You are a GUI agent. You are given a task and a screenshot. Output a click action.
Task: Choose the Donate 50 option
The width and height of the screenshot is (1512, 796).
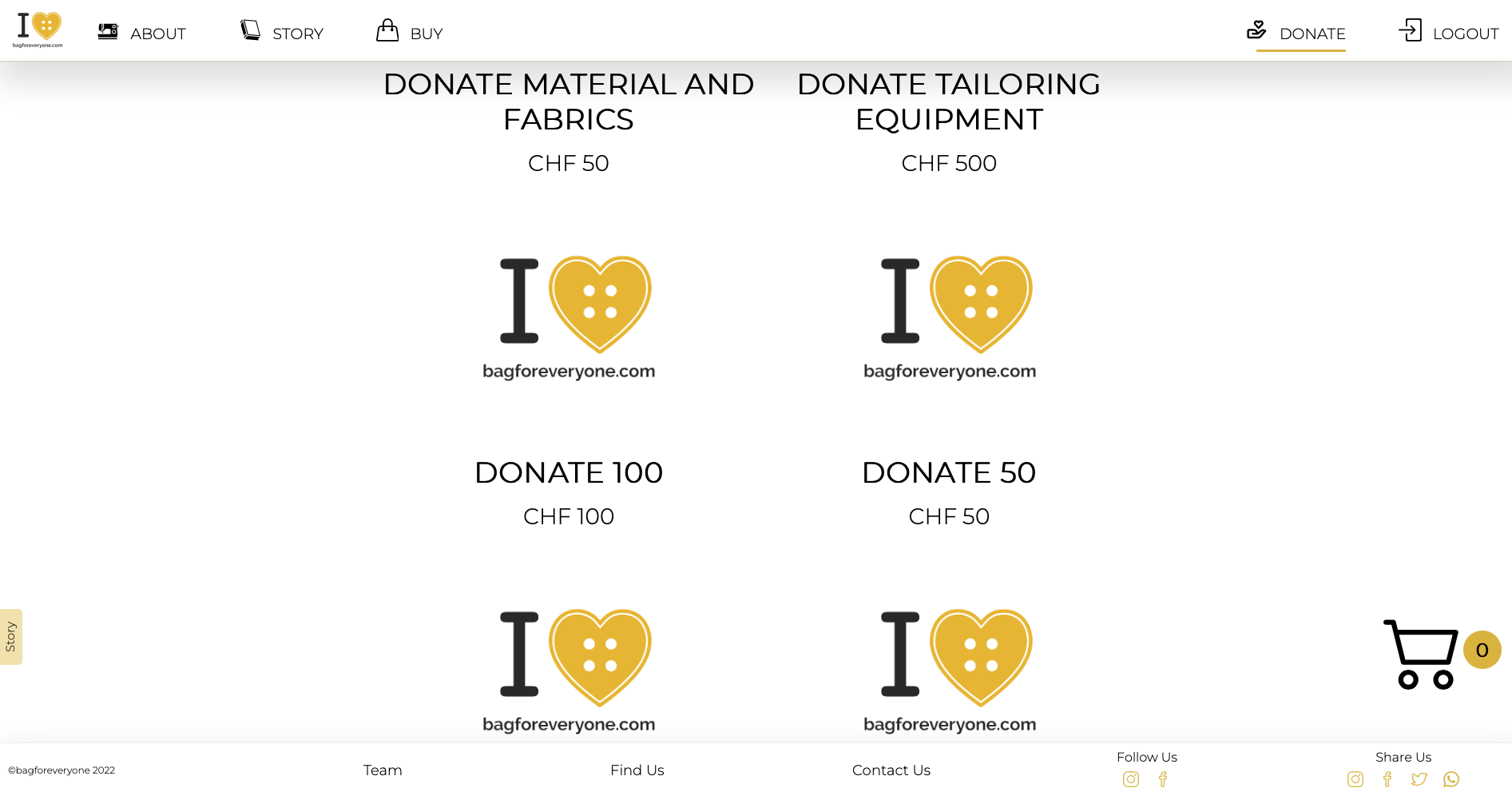pos(949,472)
